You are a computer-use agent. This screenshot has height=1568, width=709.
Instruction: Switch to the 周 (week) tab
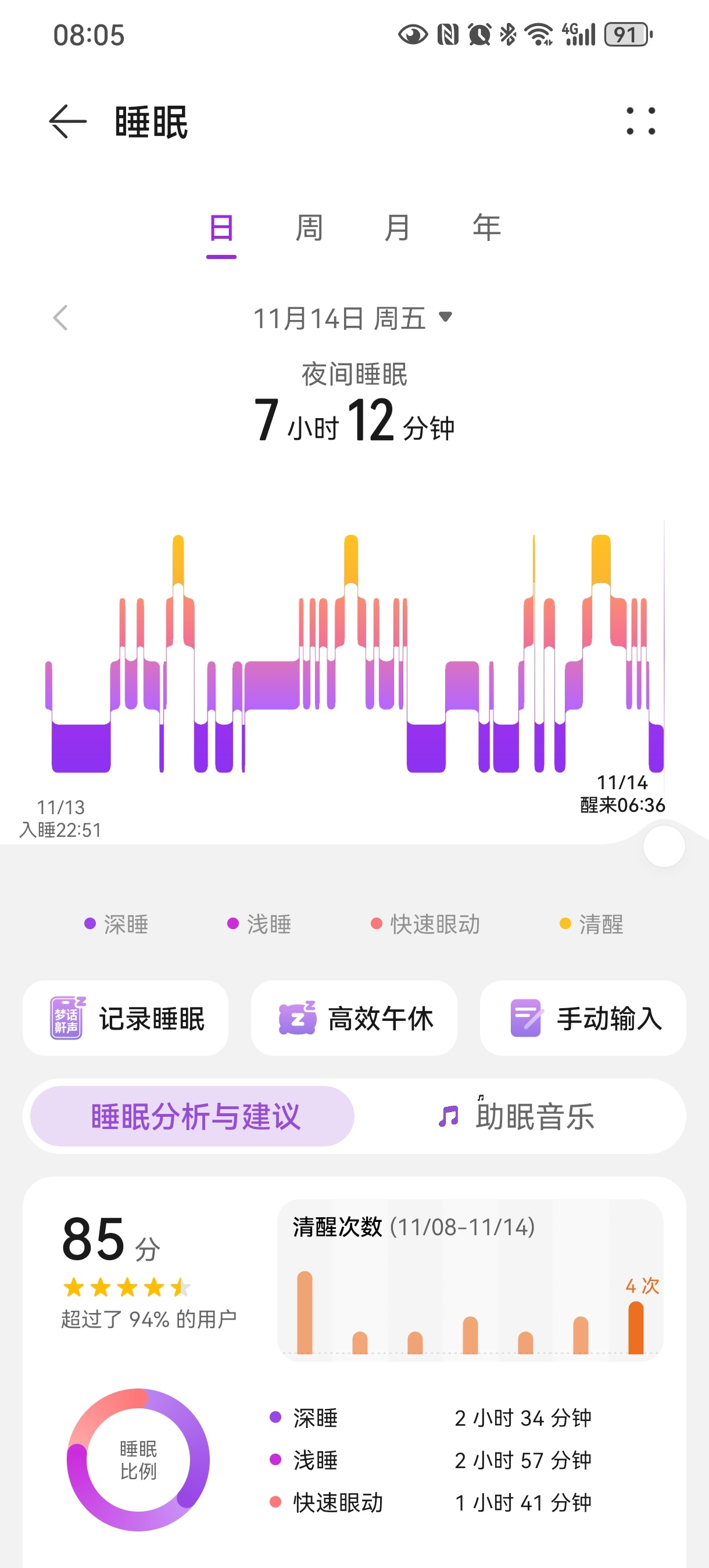click(309, 228)
